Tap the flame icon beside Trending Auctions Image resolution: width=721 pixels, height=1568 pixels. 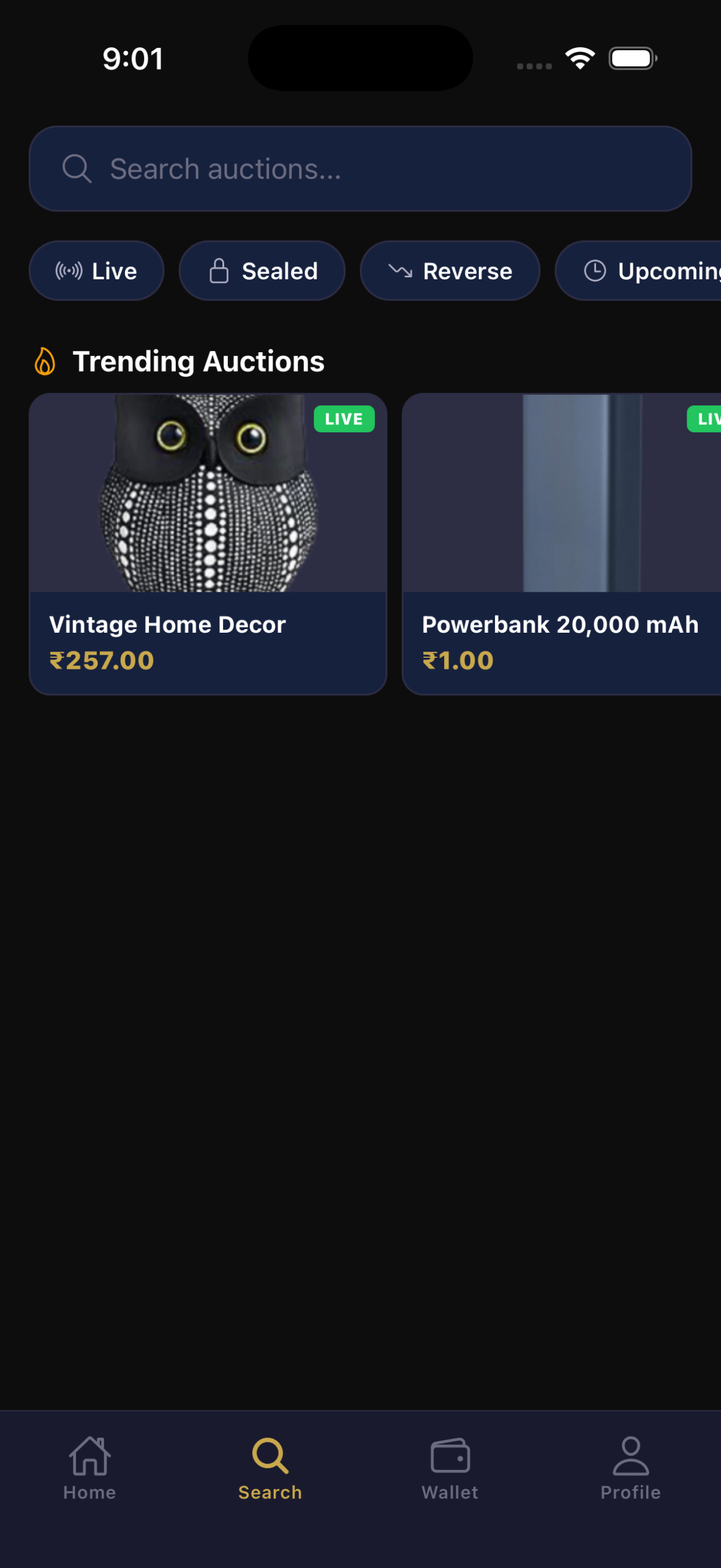point(46,361)
